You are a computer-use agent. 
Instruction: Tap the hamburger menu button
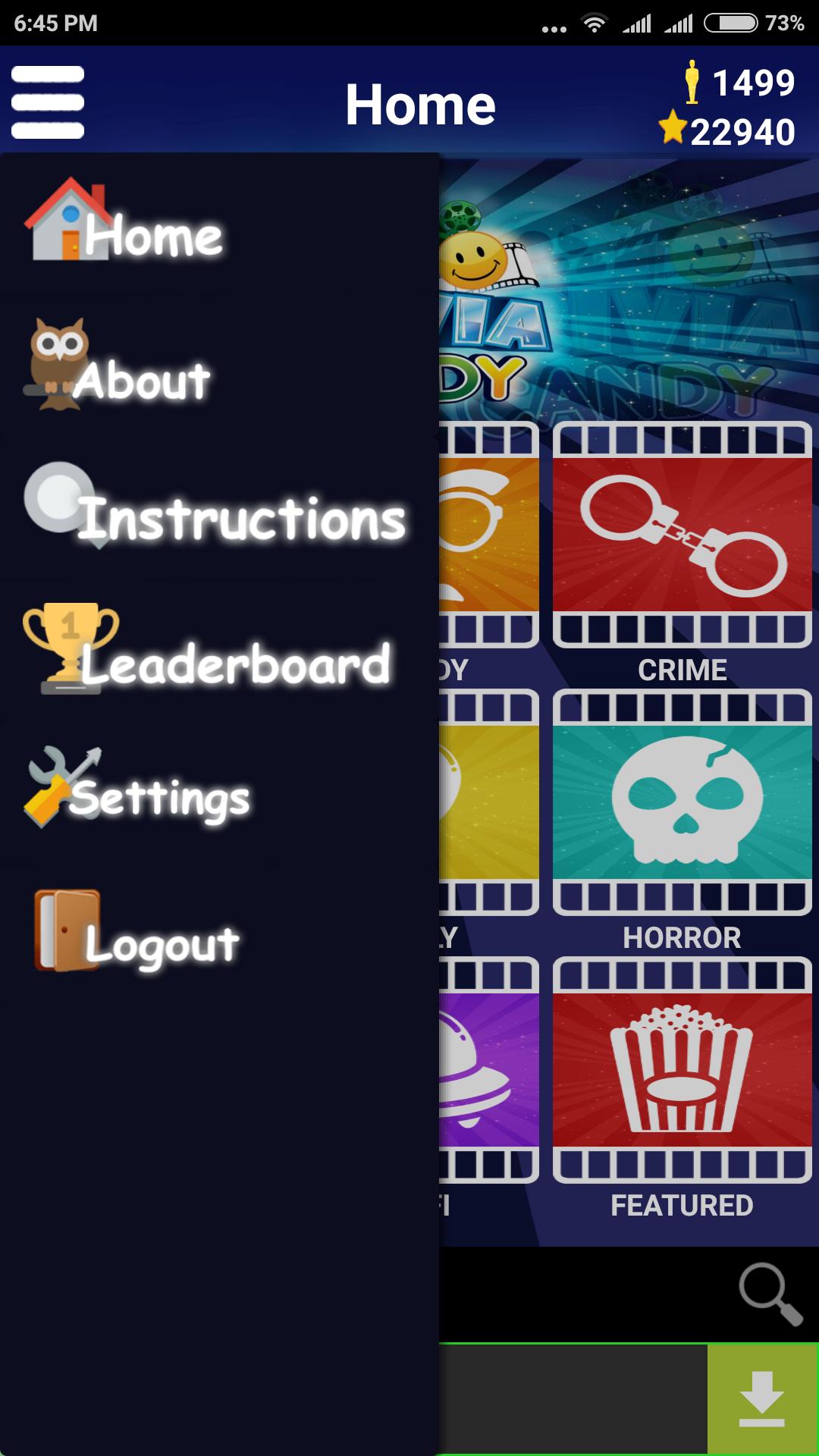point(48,102)
